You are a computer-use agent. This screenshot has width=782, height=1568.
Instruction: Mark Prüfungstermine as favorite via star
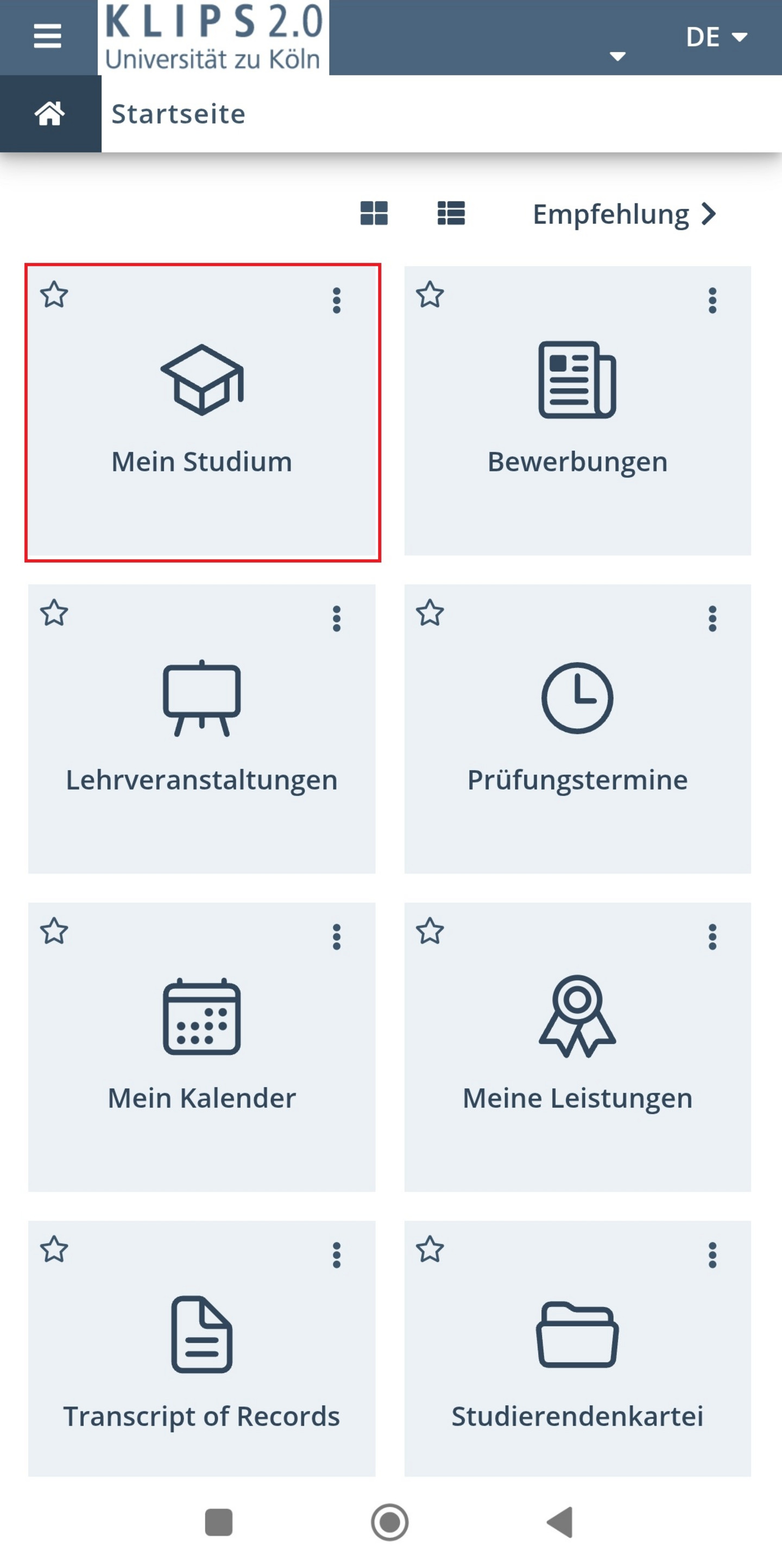430,613
